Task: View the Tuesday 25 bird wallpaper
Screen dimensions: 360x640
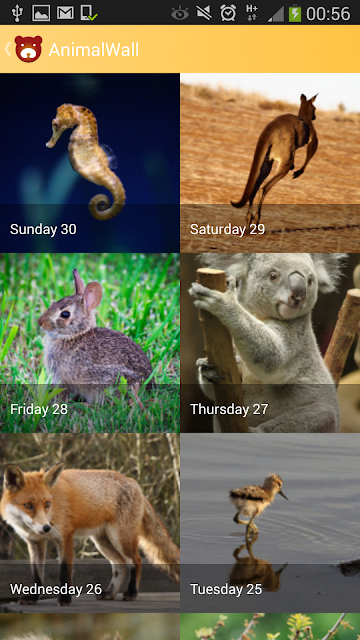Action: [270, 523]
